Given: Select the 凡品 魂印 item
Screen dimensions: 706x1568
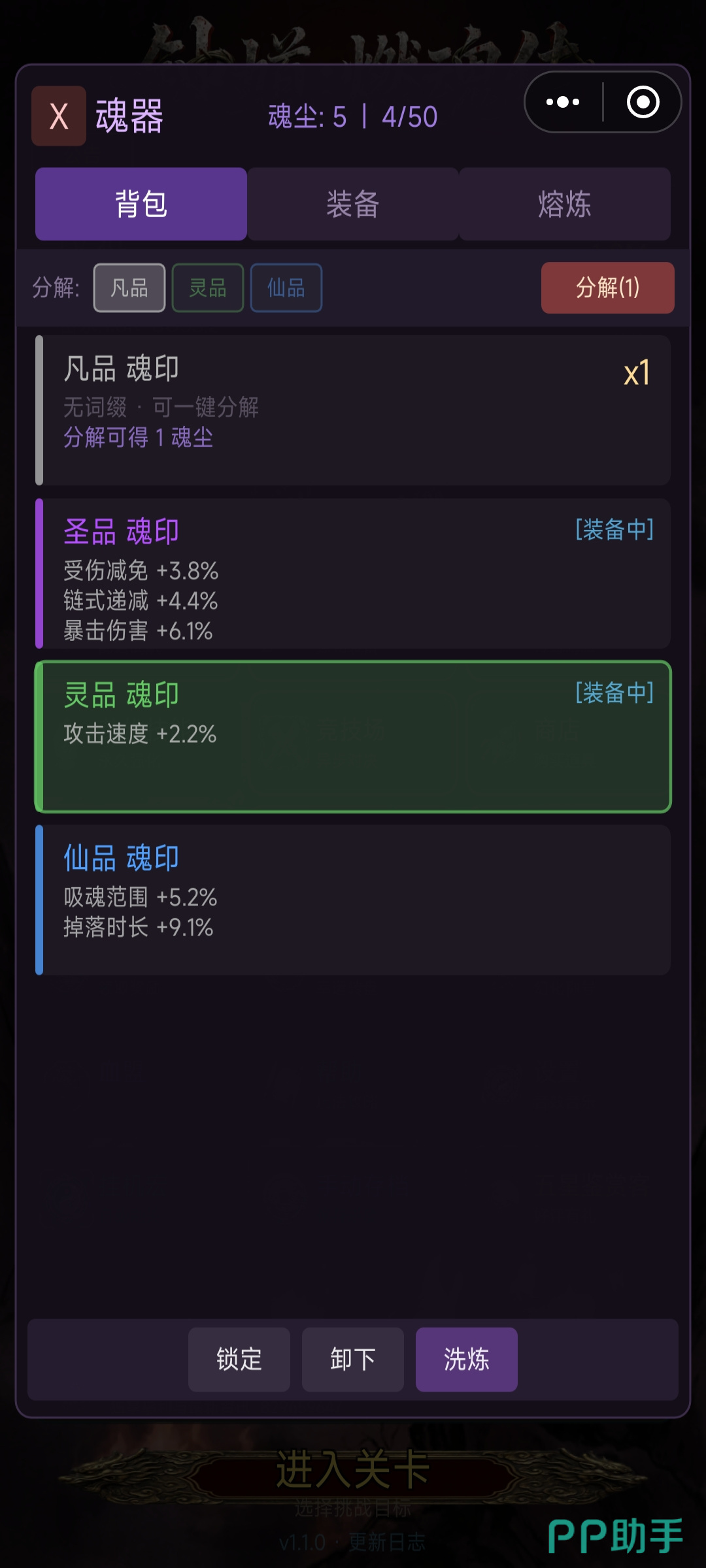Looking at the screenshot, I should [353, 410].
